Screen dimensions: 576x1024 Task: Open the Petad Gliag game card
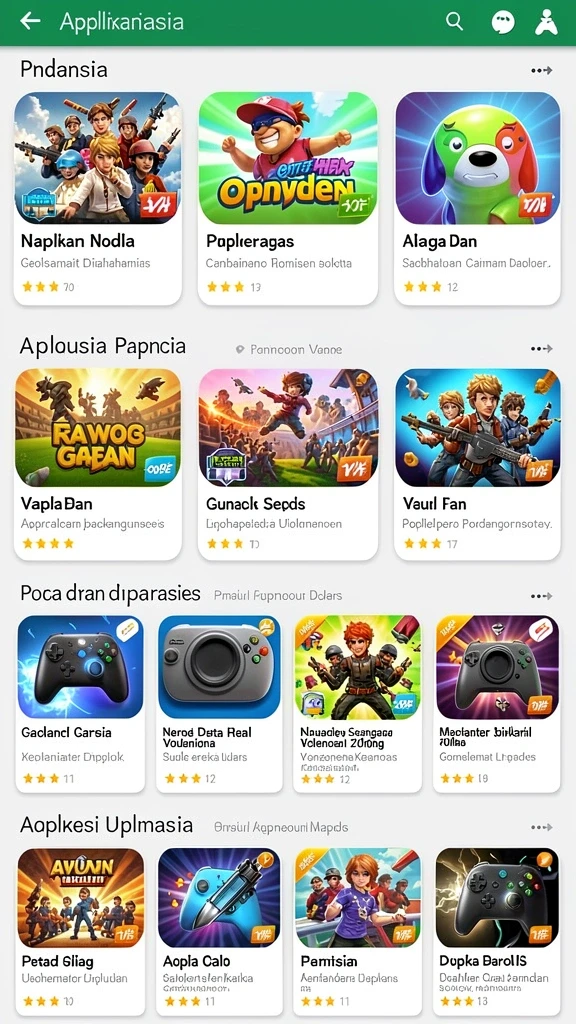coord(80,932)
